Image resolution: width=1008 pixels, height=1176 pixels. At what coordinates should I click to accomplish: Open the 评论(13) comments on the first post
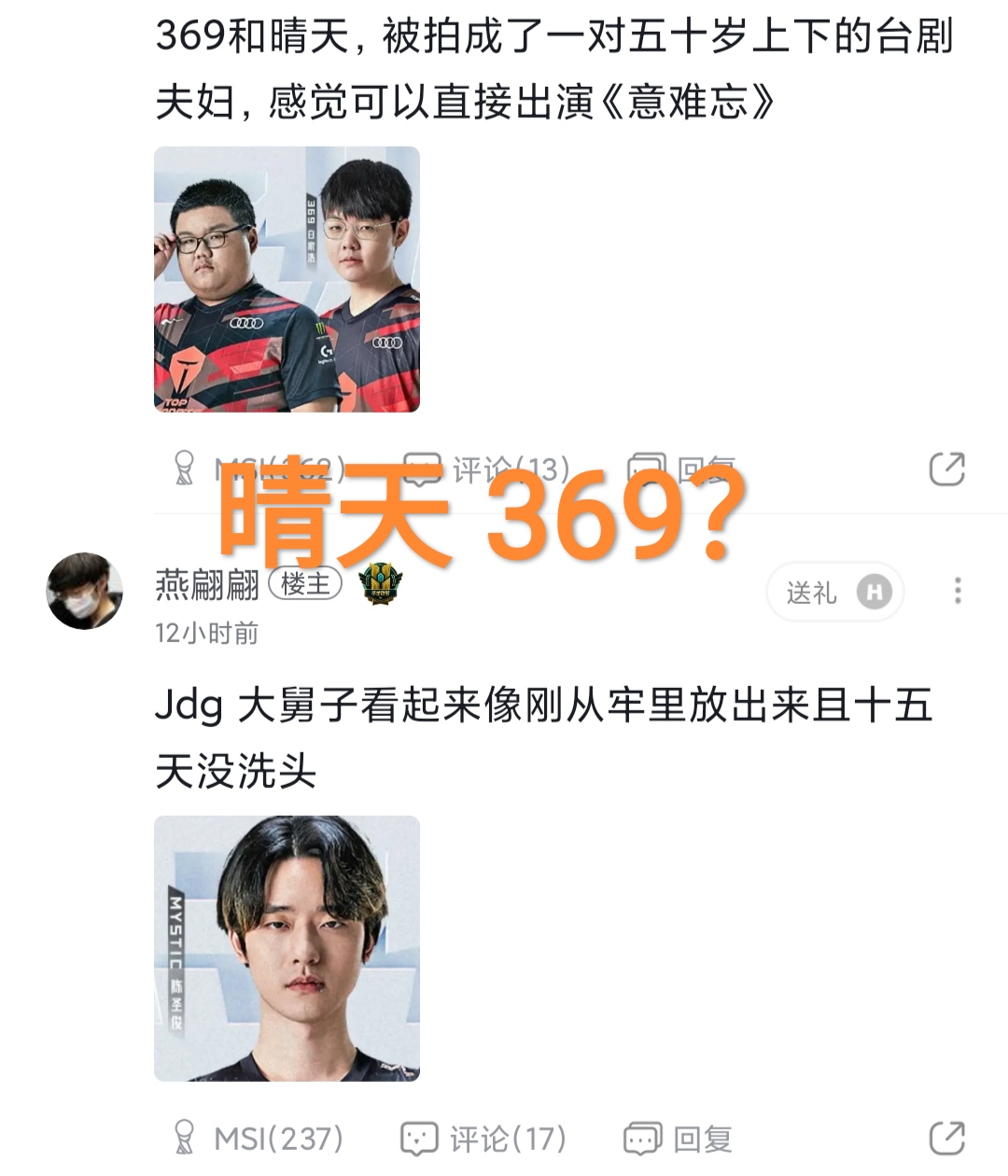coord(486,469)
